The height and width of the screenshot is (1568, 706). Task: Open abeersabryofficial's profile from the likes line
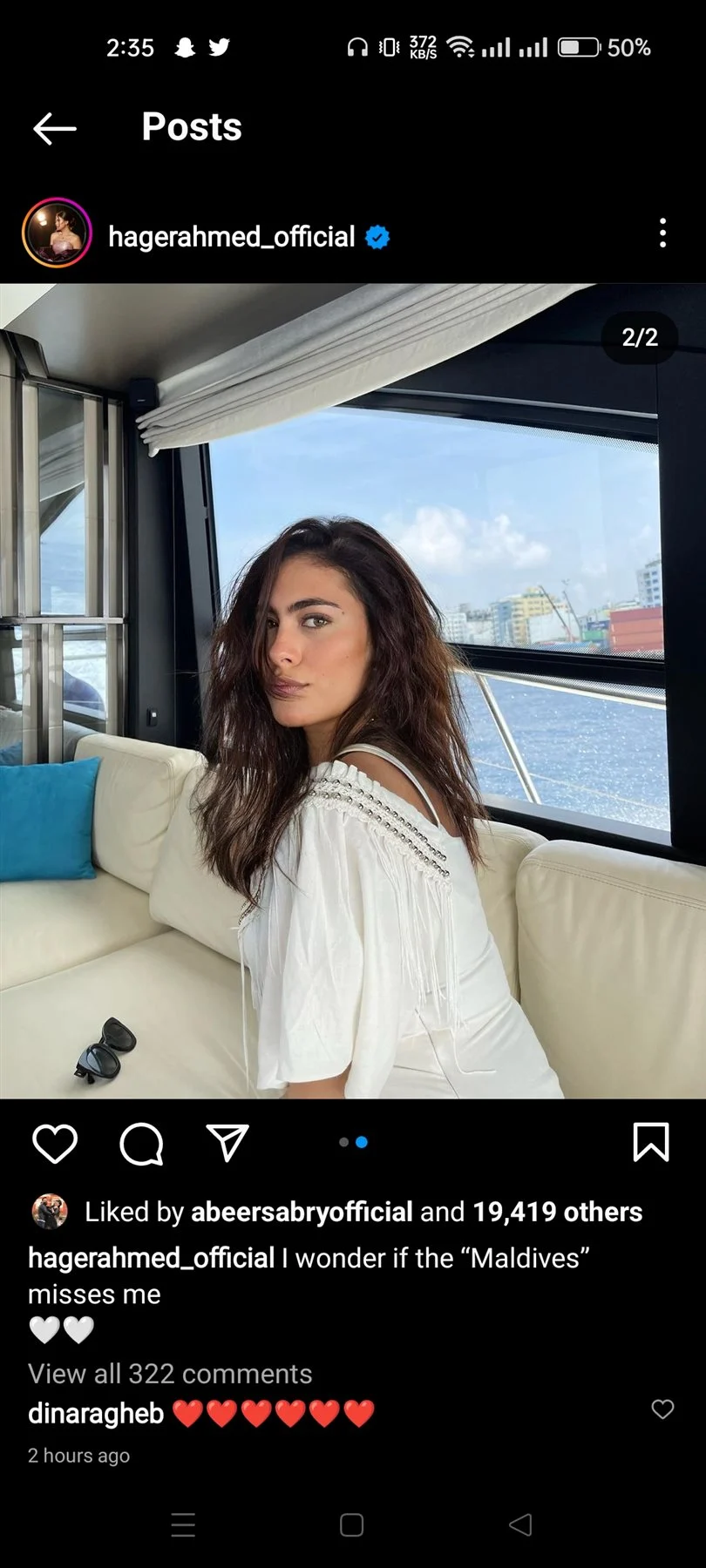coord(301,1212)
